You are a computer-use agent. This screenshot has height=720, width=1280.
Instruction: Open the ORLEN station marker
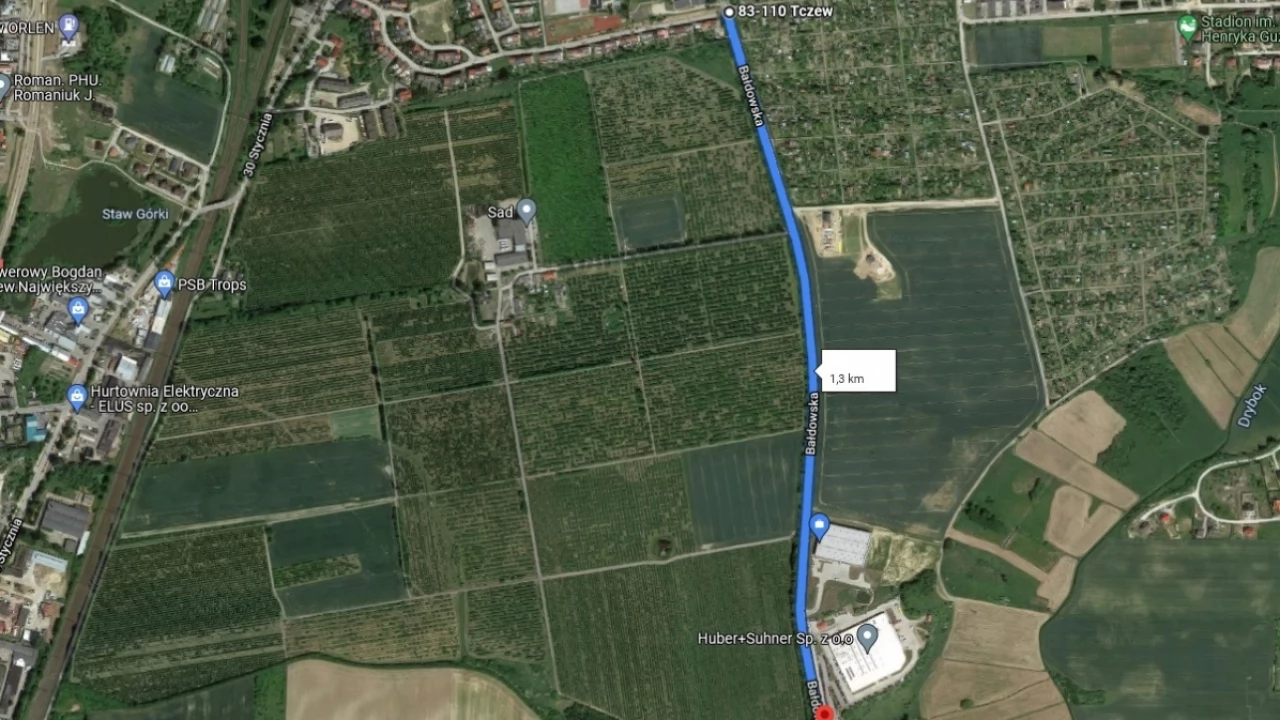[x=69, y=26]
